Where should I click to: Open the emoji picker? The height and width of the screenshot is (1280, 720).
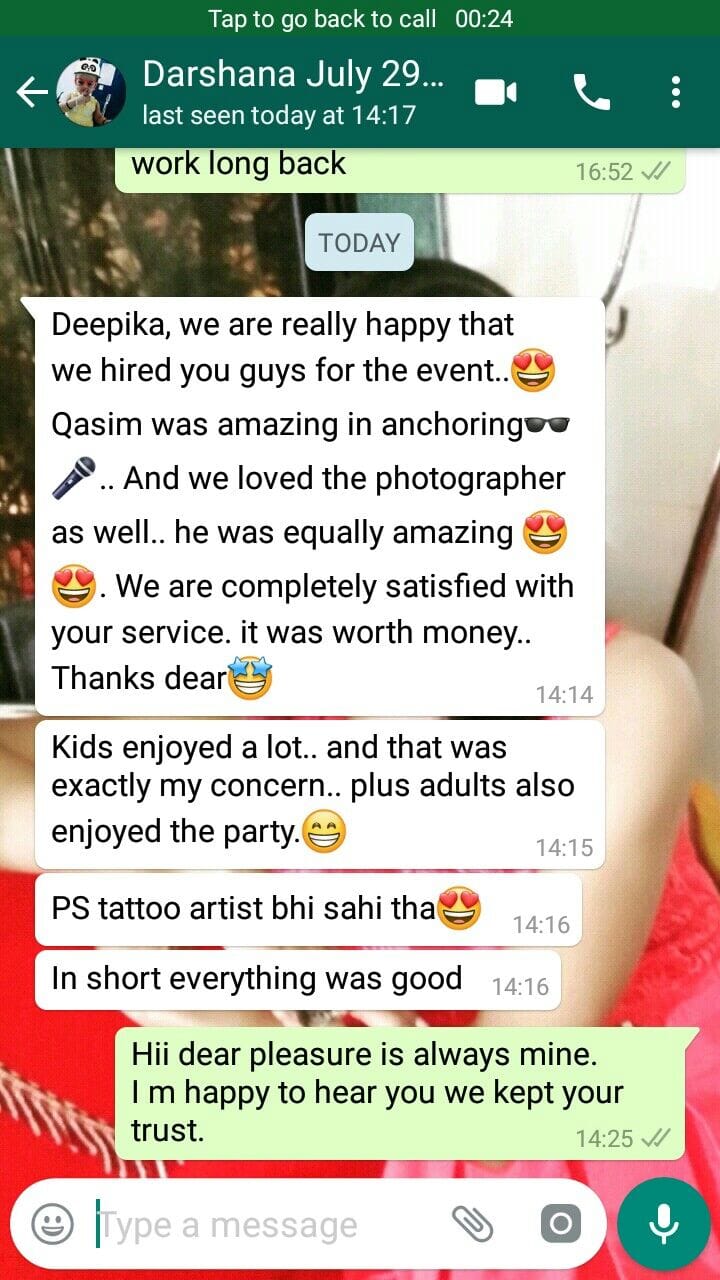coord(52,1224)
